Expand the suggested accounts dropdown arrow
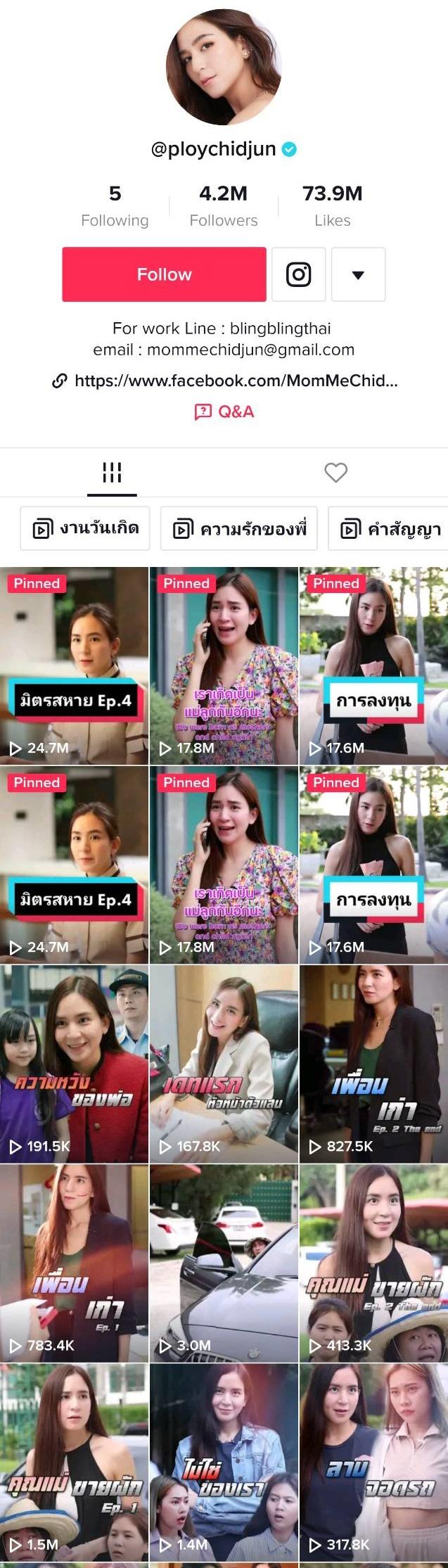This screenshot has height=1568, width=448. pyautogui.click(x=358, y=274)
